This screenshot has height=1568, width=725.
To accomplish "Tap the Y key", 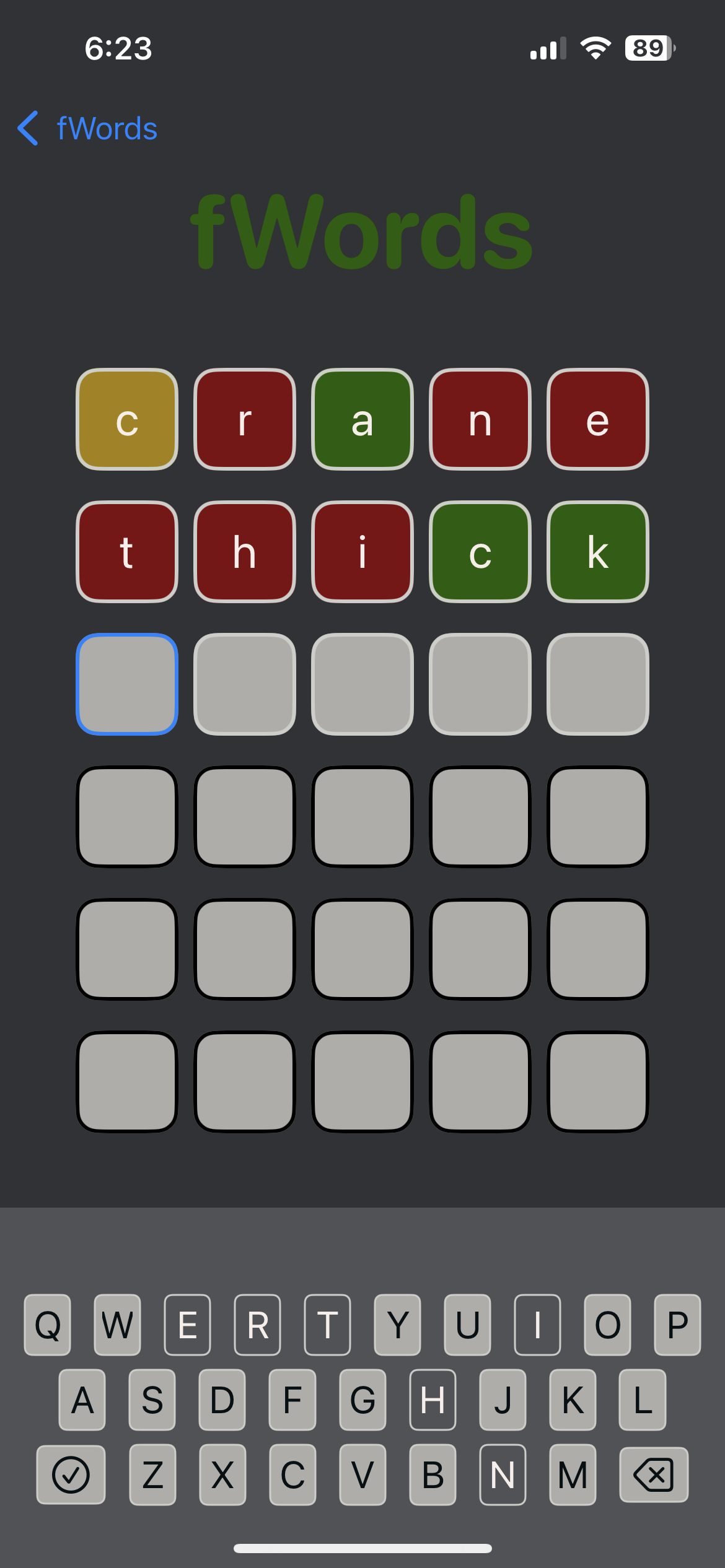I will coord(398,1325).
